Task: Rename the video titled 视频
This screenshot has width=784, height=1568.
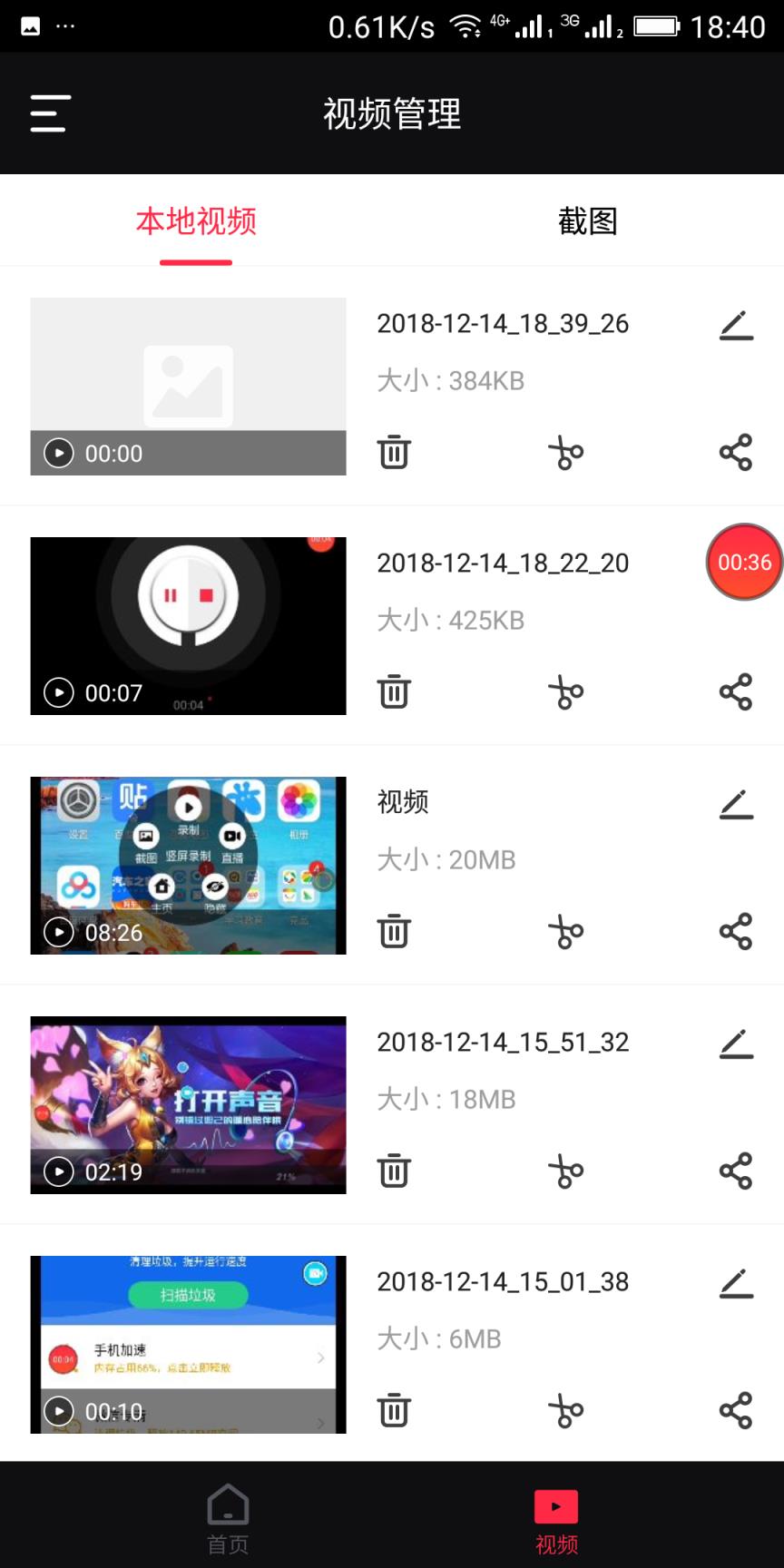Action: [735, 805]
